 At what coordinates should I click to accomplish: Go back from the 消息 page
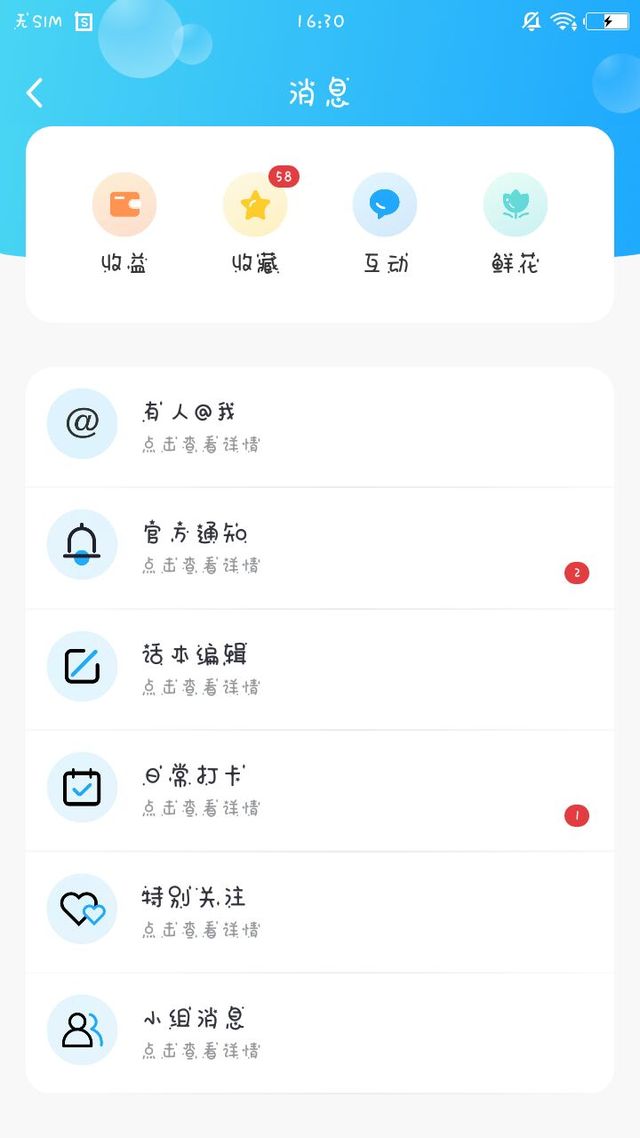pyautogui.click(x=35, y=93)
